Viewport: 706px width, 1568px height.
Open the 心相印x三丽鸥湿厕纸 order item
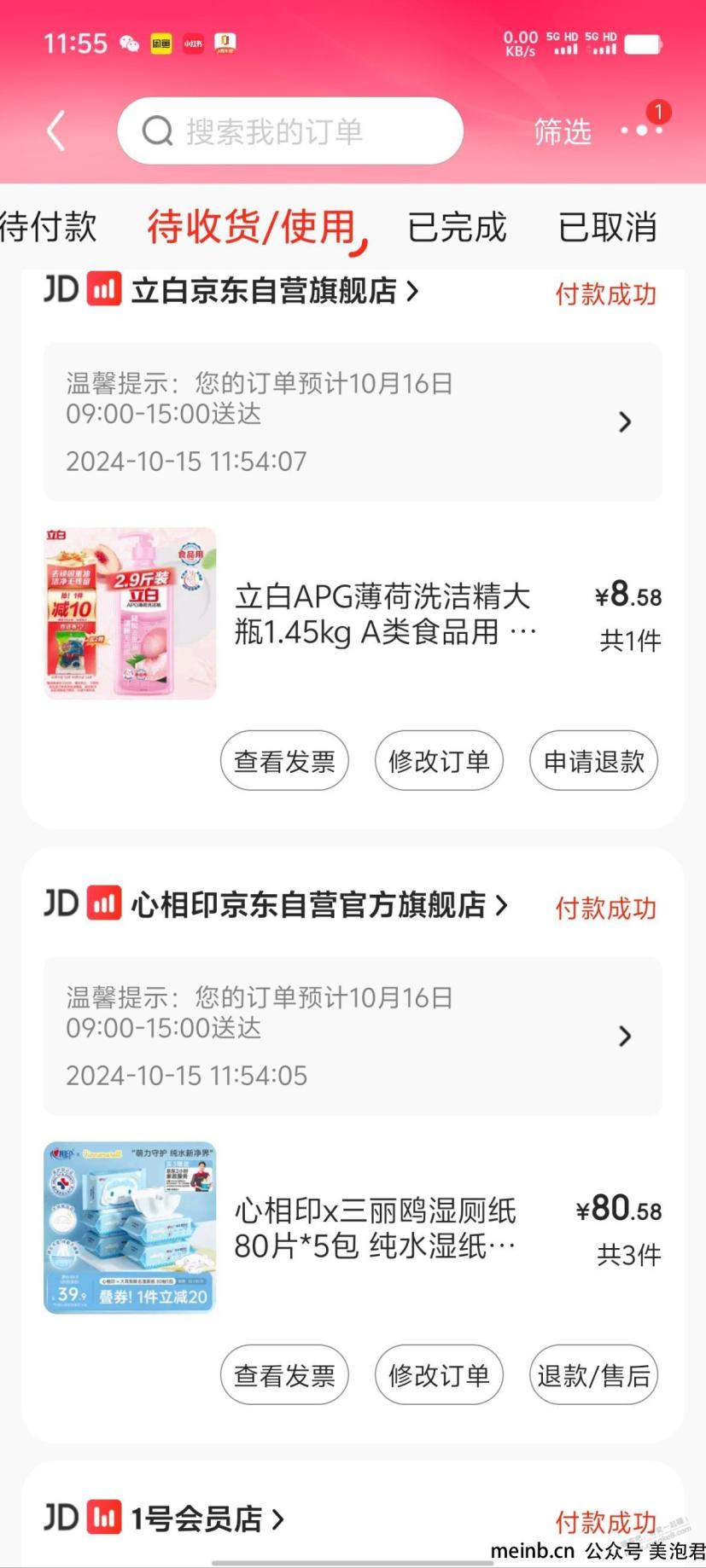pyautogui.click(x=353, y=1228)
